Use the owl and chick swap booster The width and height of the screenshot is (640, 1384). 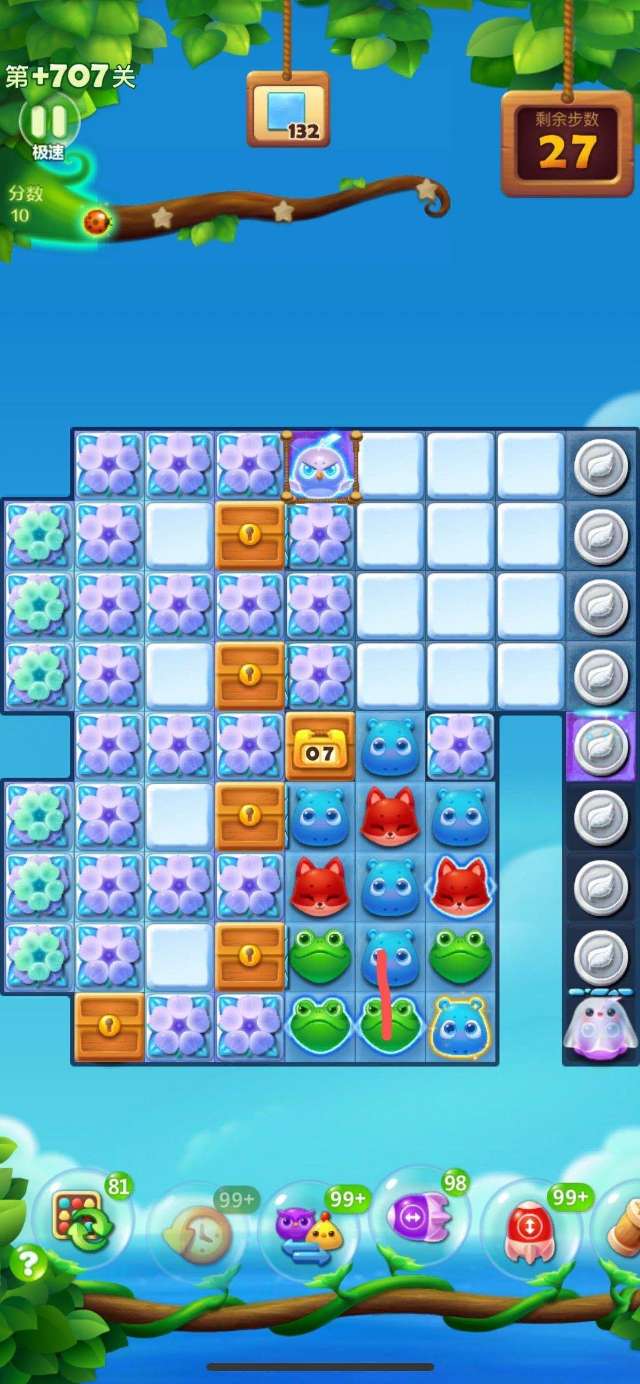click(308, 1234)
